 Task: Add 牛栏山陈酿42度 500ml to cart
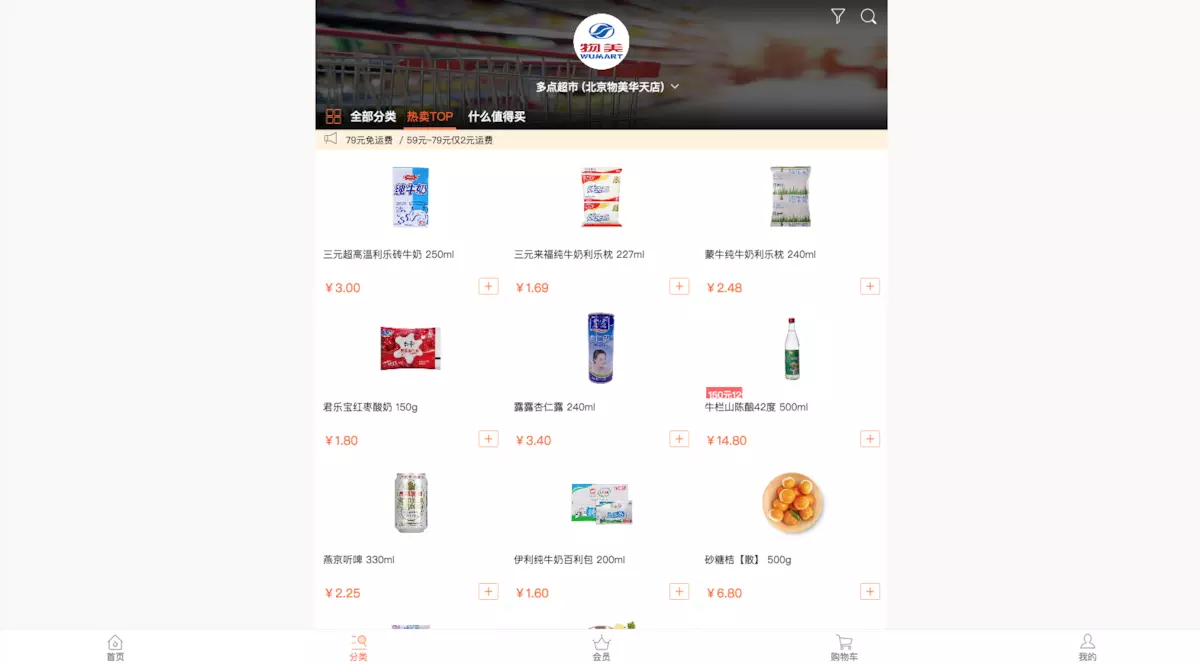870,439
